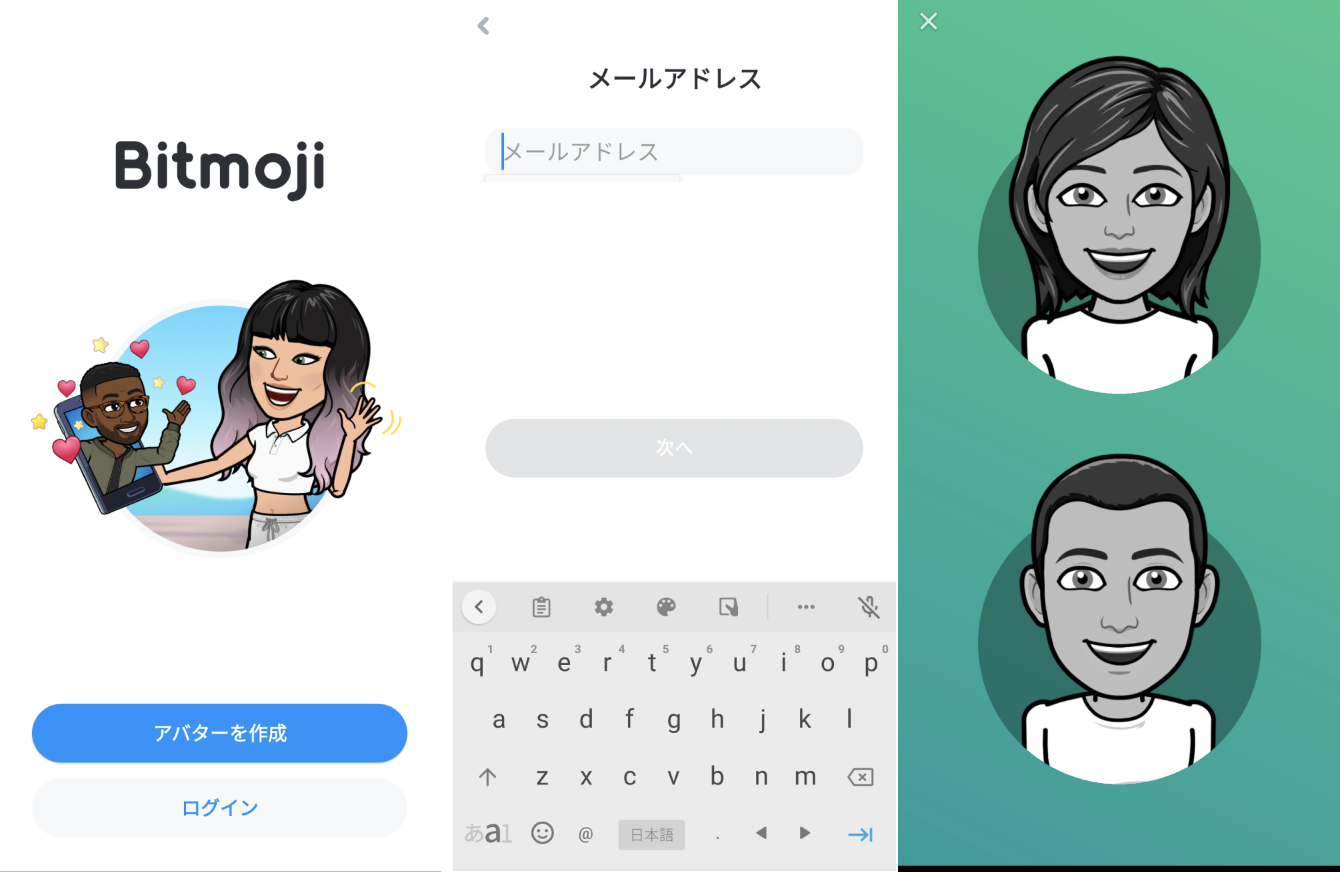Insert the @ symbol key
The height and width of the screenshot is (872, 1340).
coord(586,834)
